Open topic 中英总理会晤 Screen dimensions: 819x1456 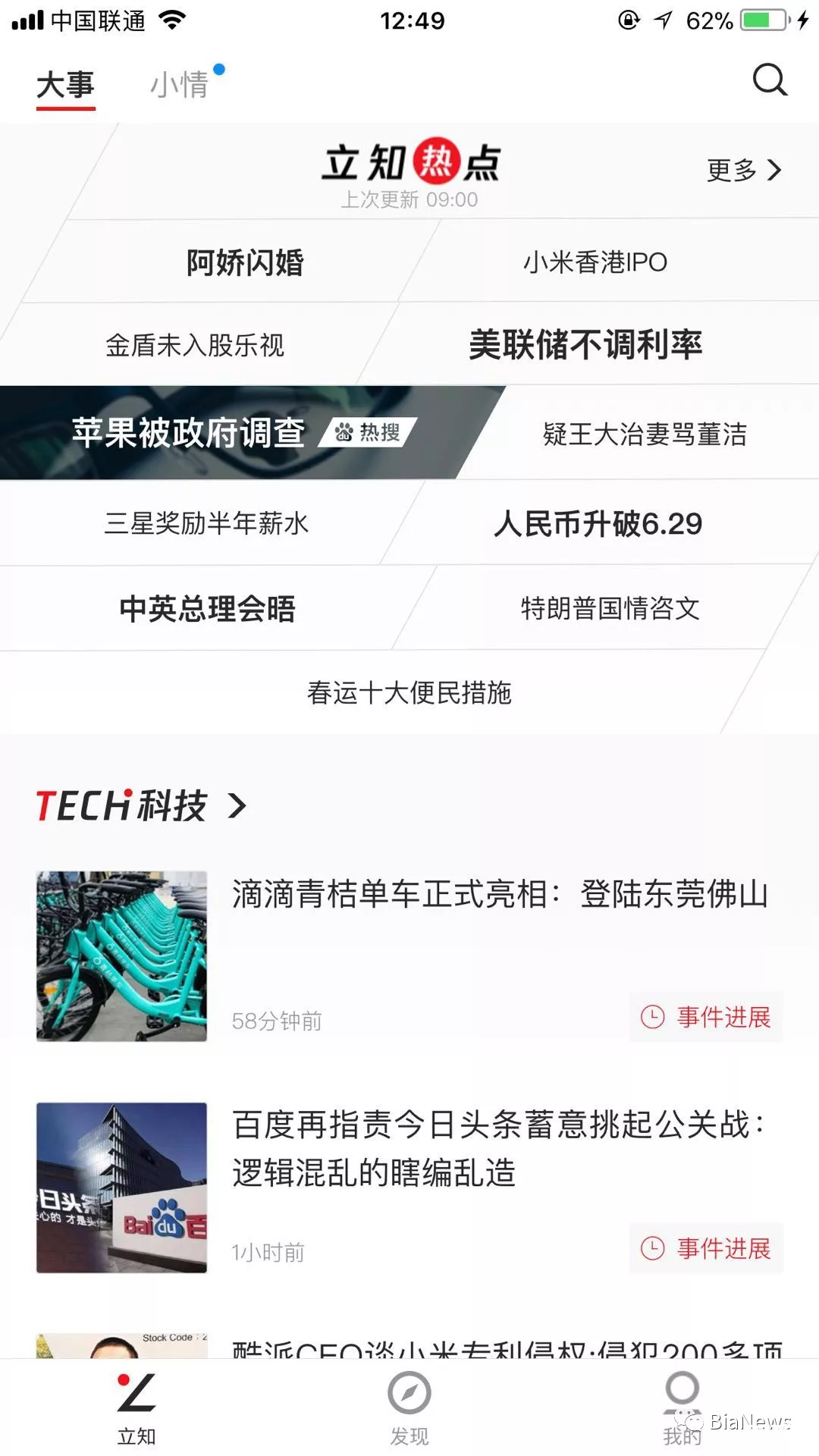click(x=207, y=608)
